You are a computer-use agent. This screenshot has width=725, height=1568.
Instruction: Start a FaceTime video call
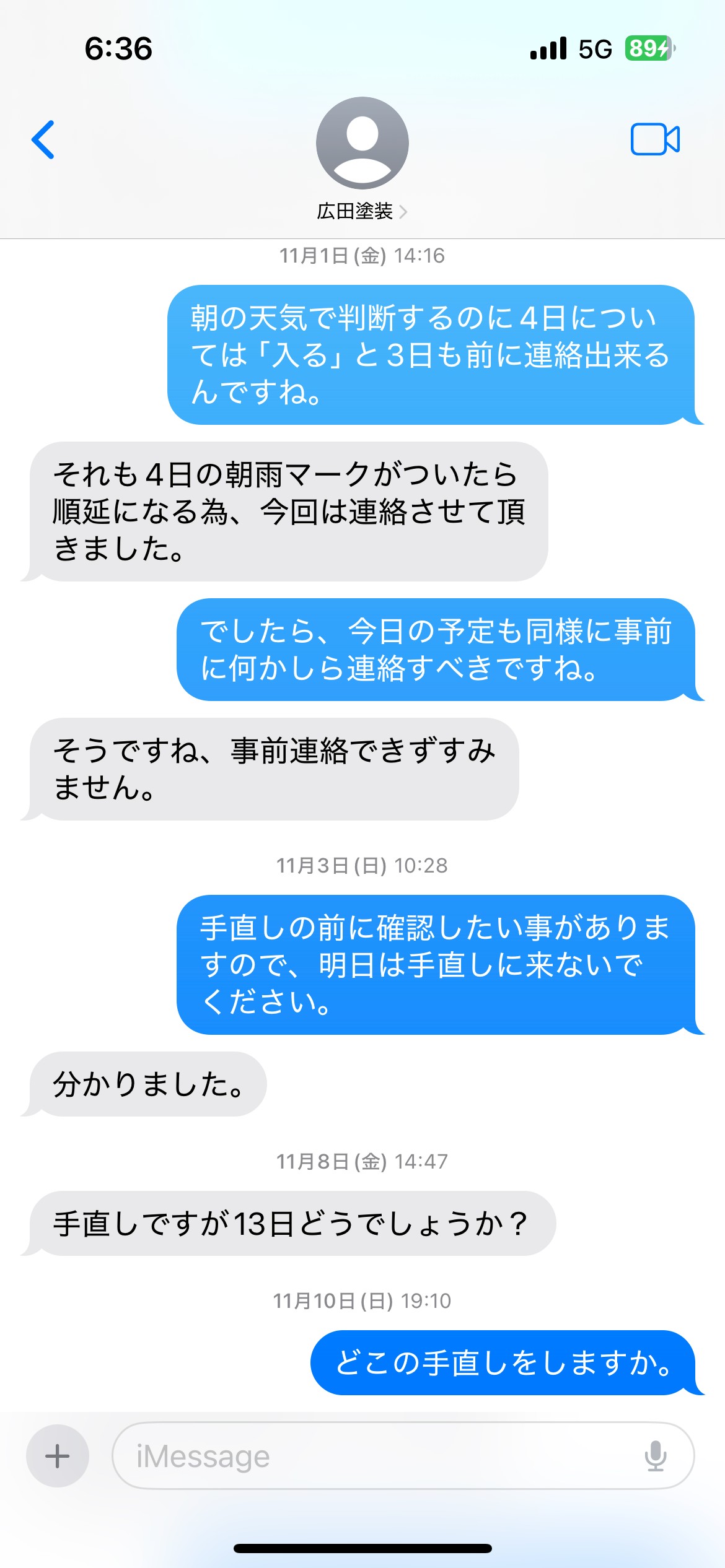tap(655, 139)
